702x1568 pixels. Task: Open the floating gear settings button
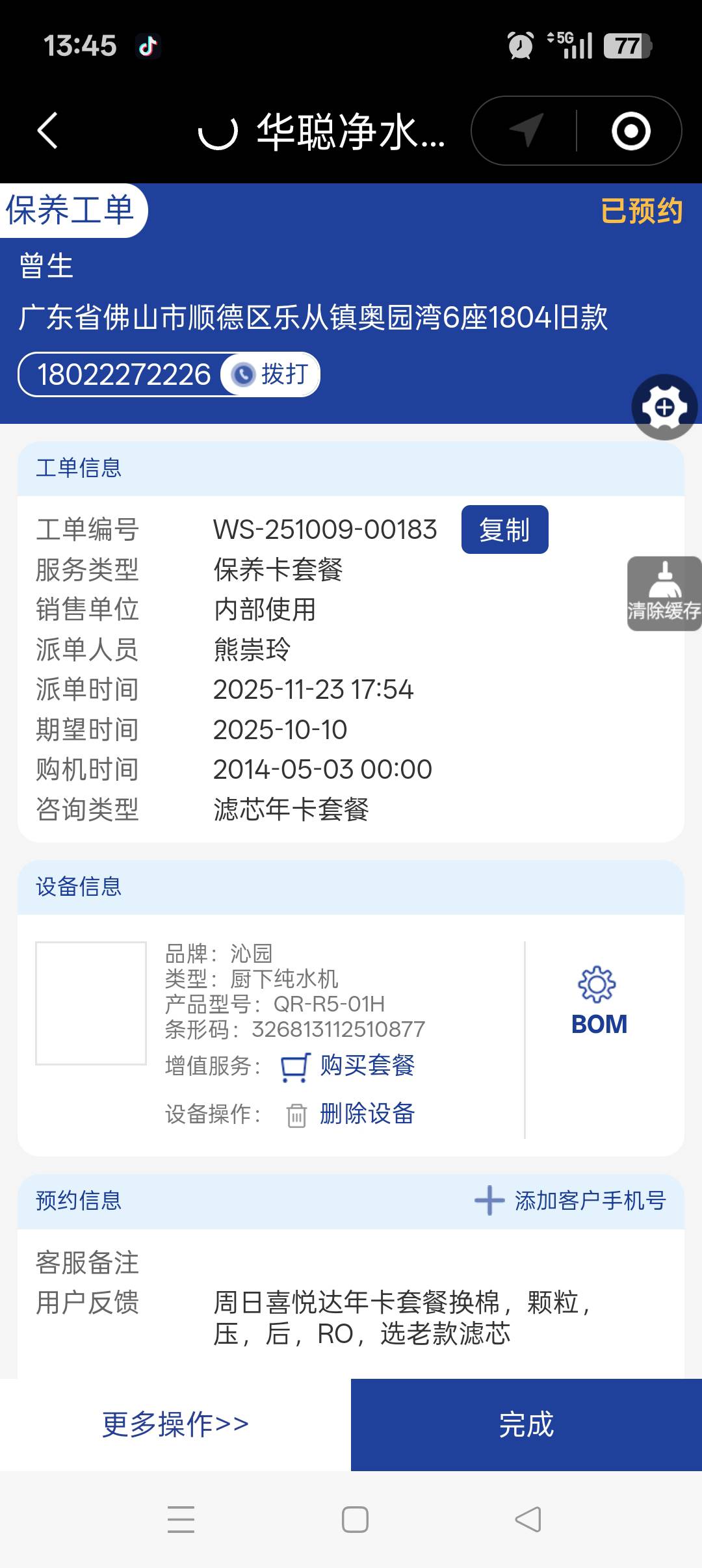click(664, 408)
